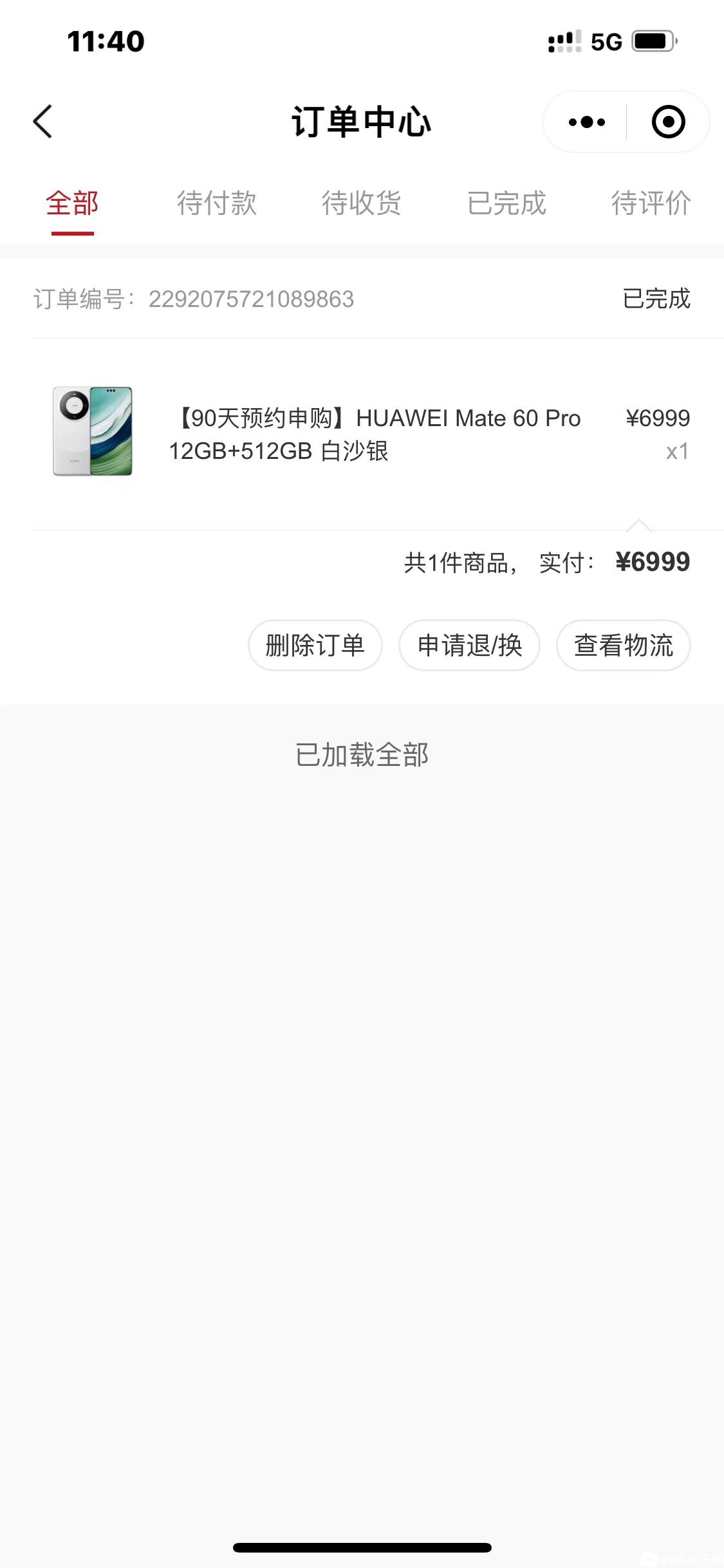
Task: Switch to the 待付款 tab
Action: [217, 203]
